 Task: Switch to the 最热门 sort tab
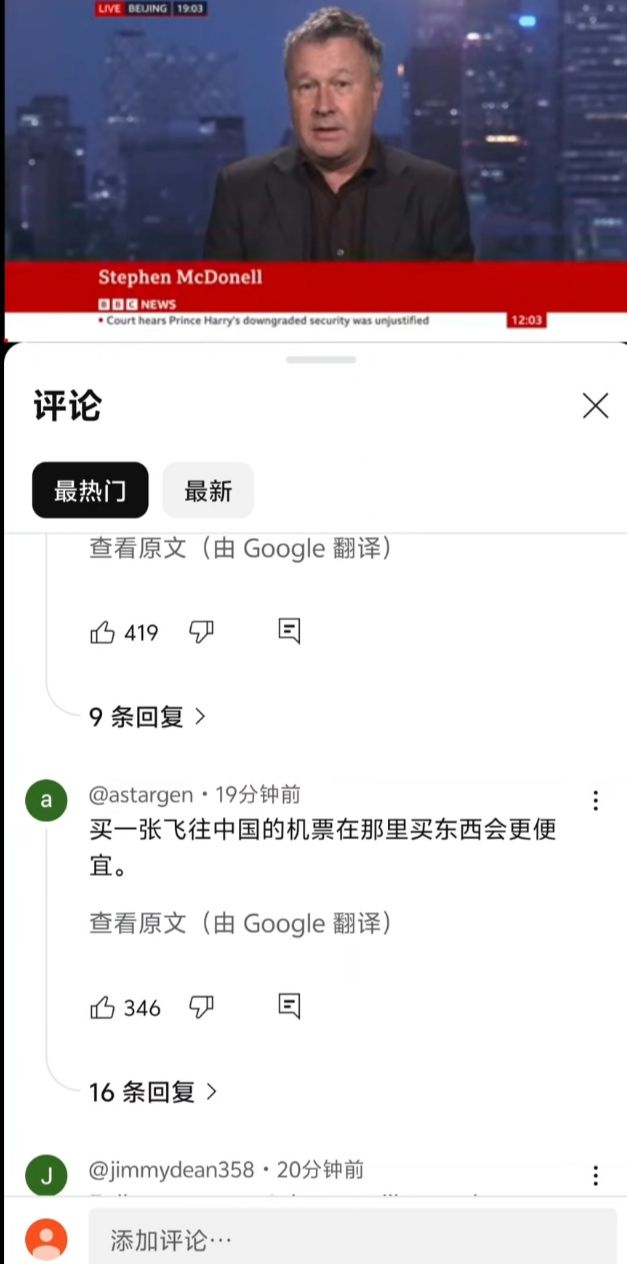point(90,490)
